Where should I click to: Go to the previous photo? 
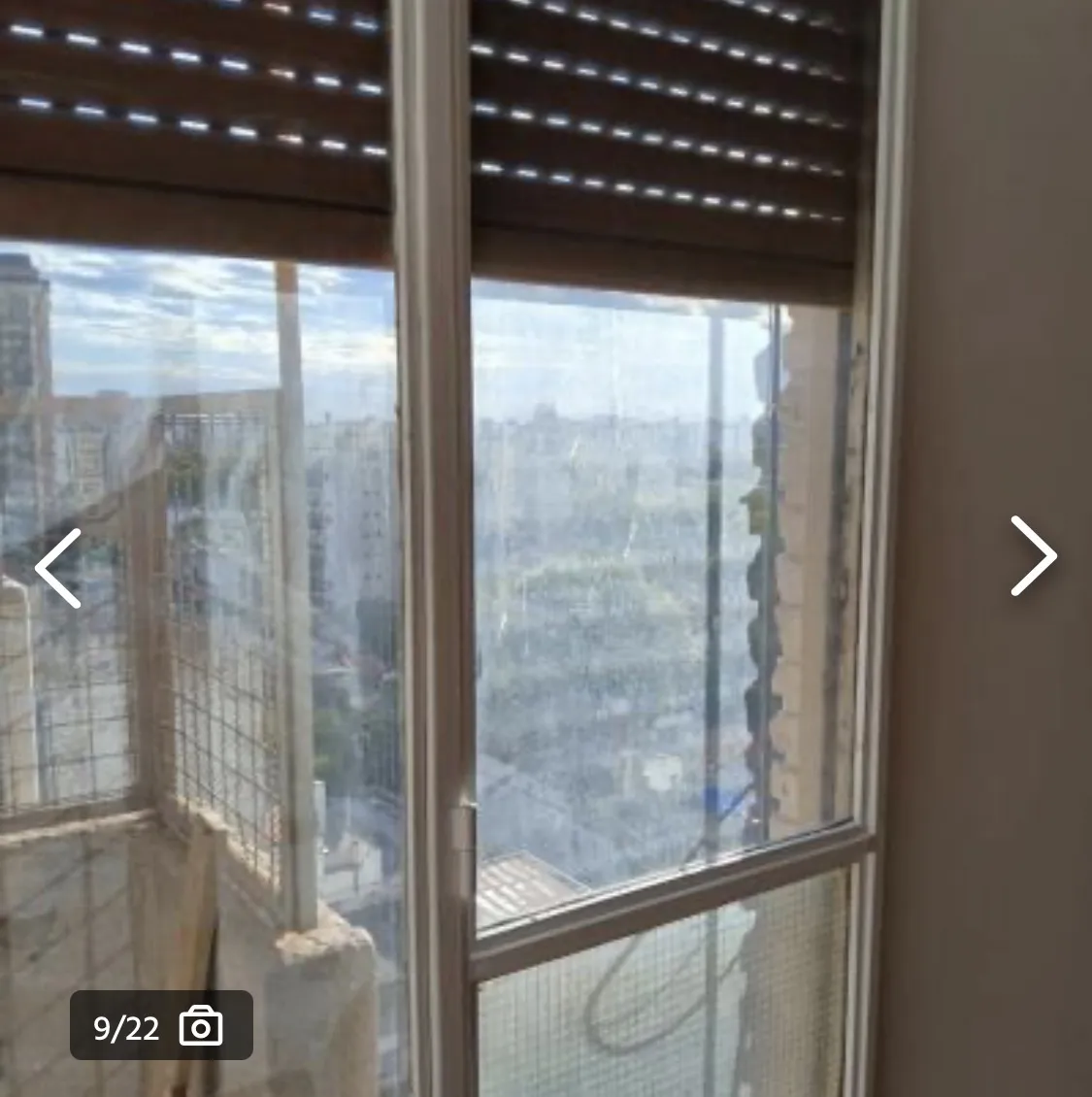click(58, 568)
